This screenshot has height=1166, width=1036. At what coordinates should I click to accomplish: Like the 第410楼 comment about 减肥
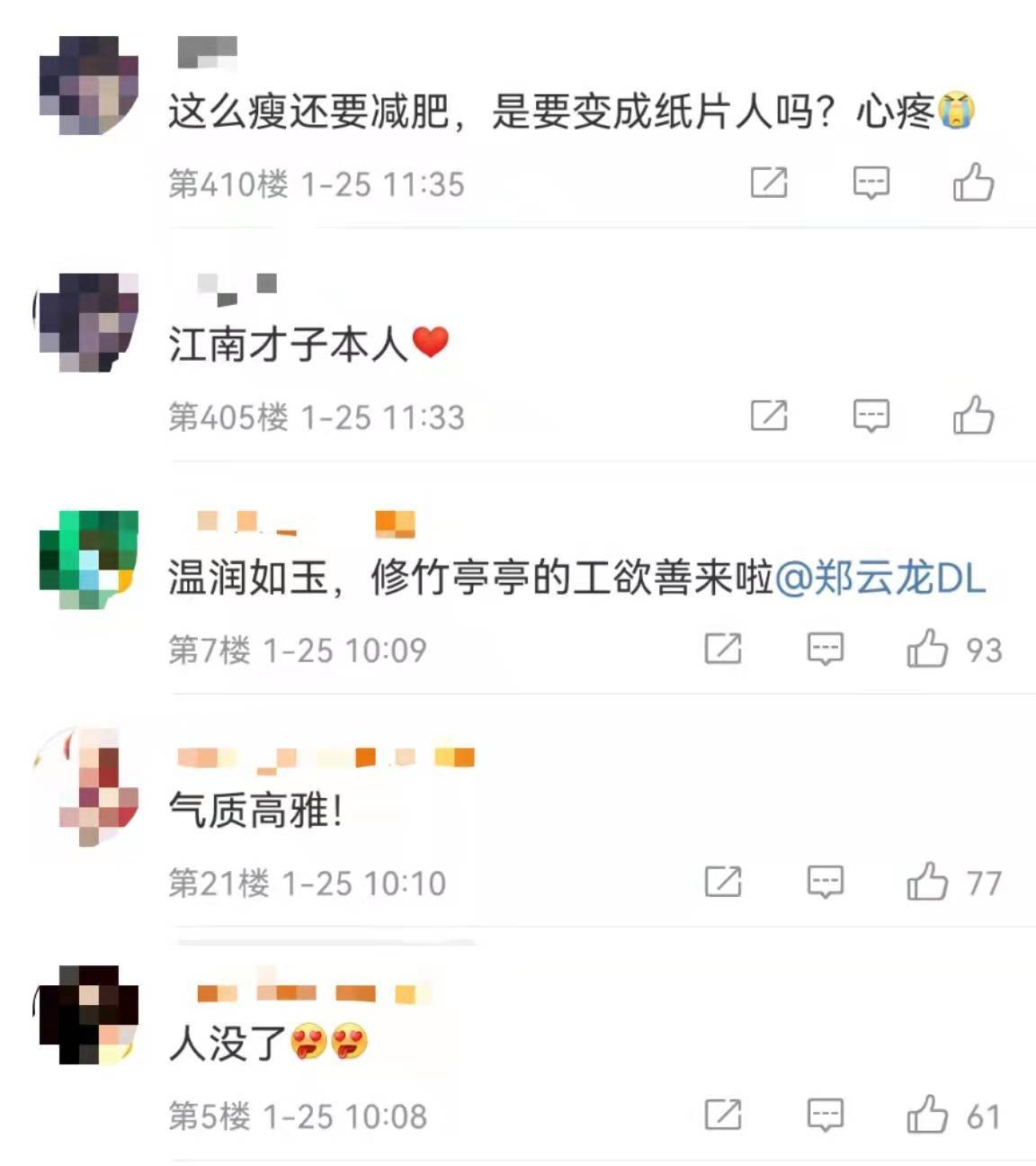click(973, 183)
